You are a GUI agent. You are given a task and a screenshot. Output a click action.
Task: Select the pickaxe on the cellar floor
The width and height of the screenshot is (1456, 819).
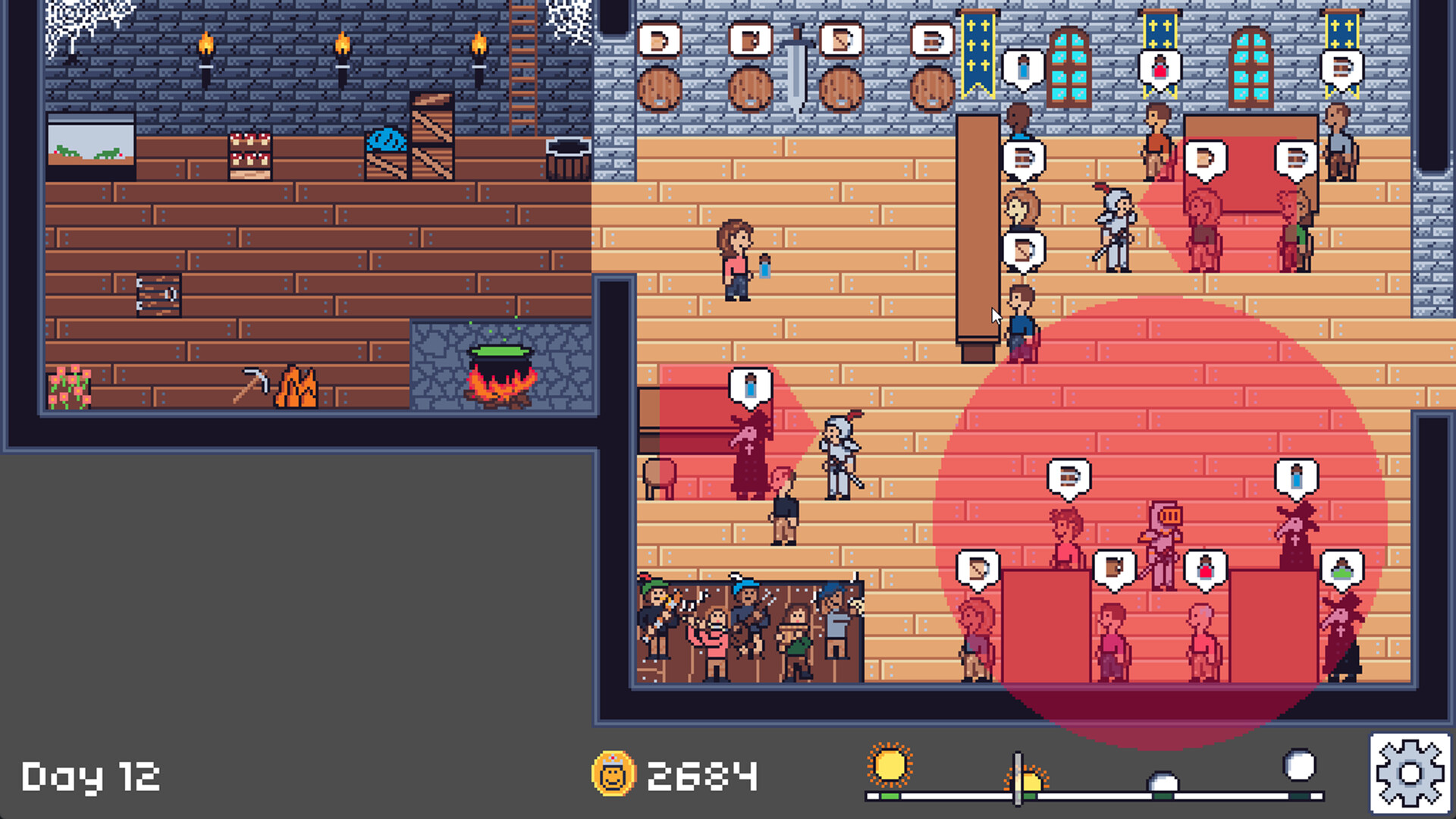(x=253, y=384)
